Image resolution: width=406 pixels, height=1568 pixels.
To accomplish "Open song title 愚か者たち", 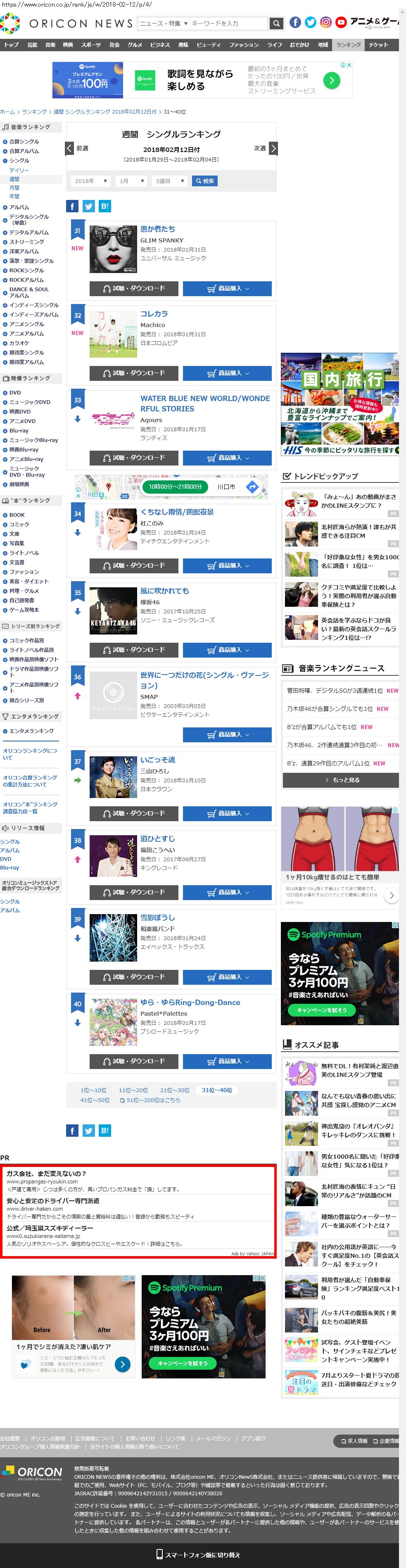I will coord(158,229).
